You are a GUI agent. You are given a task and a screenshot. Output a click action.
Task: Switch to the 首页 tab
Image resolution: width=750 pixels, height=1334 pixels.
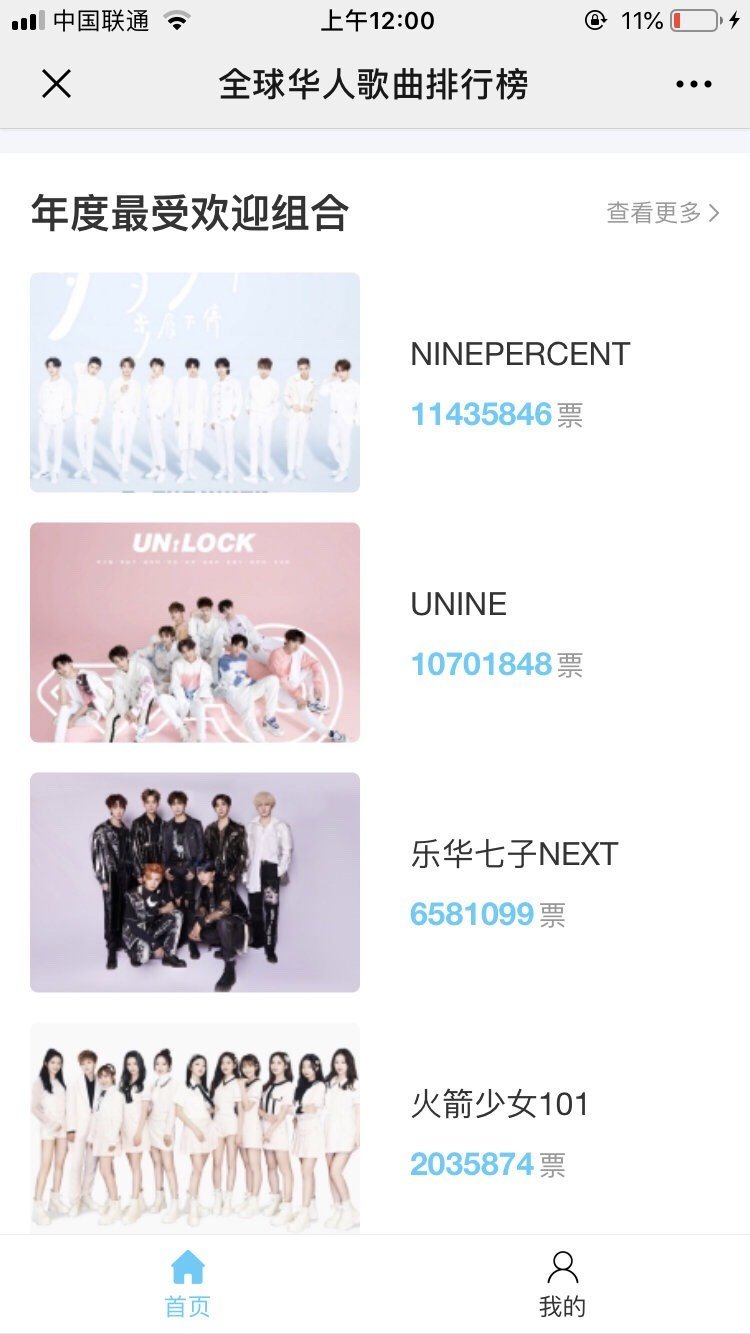click(187, 1284)
